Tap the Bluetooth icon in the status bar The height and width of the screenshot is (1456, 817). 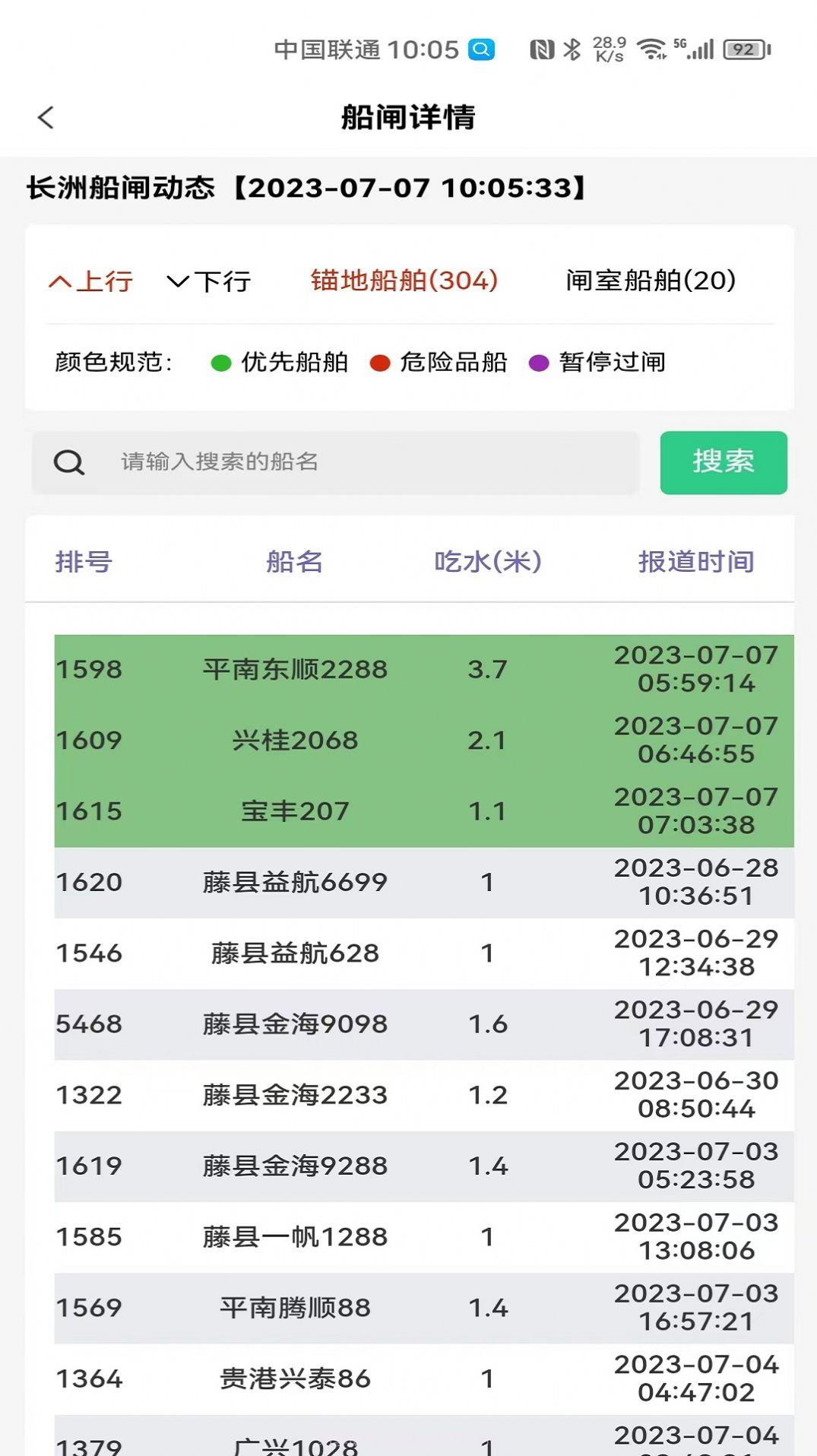572,47
